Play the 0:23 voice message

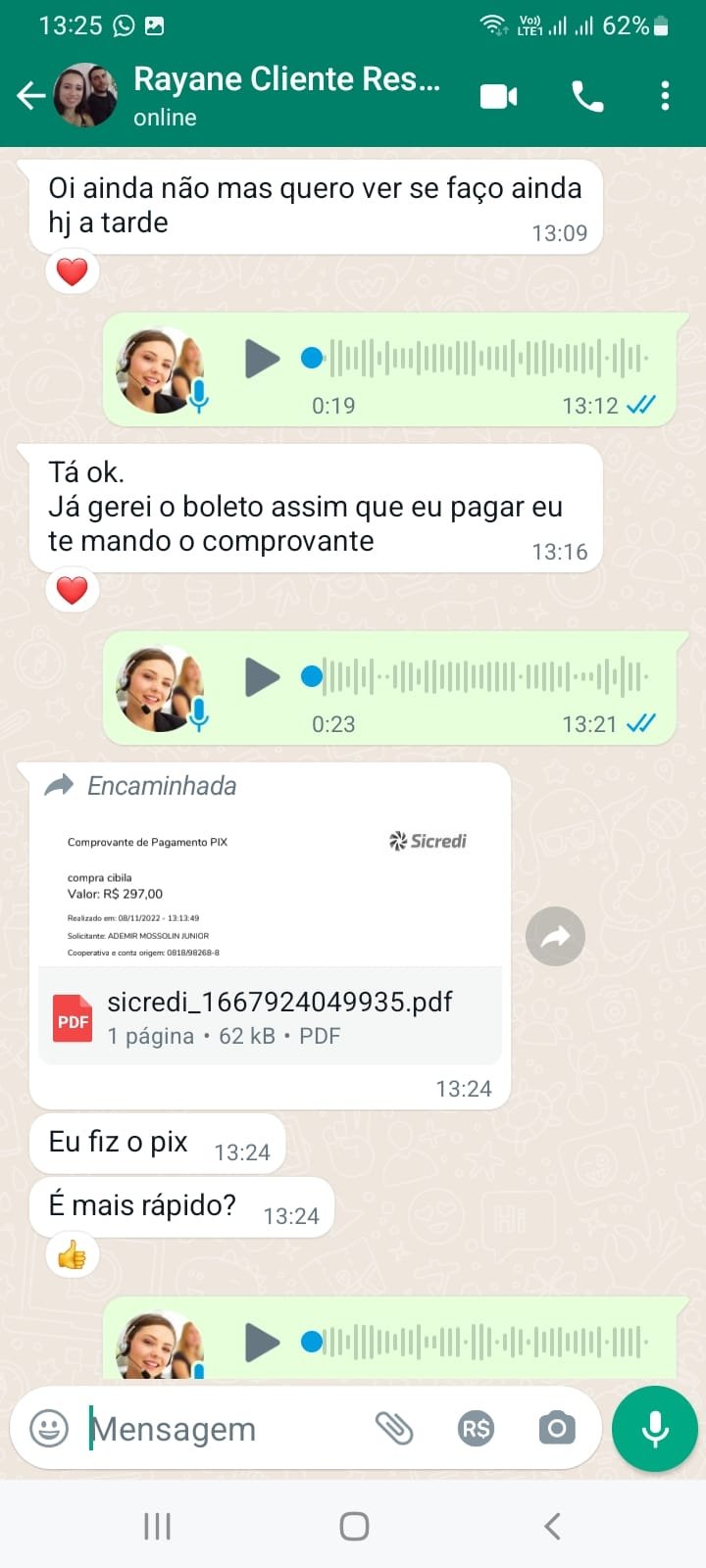click(262, 677)
